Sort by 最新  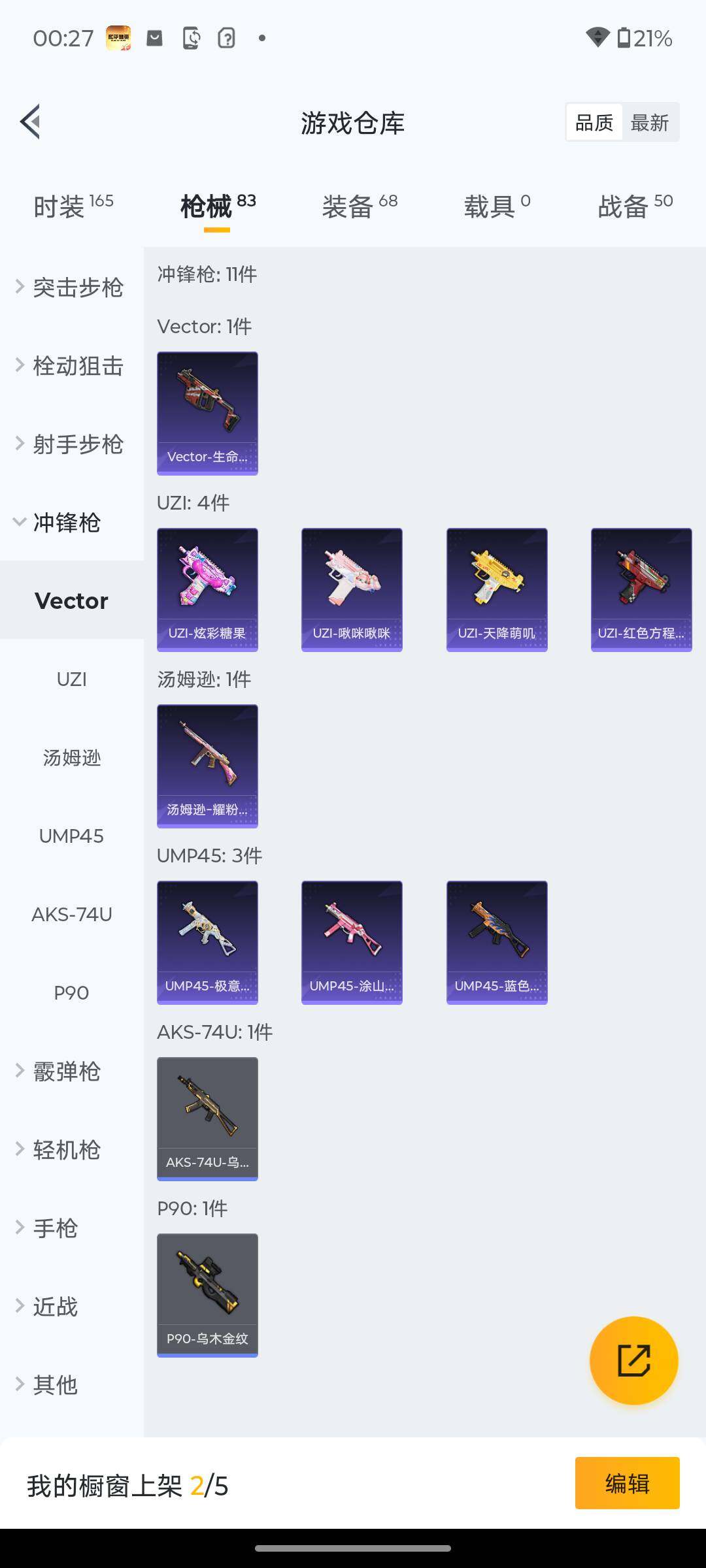click(649, 122)
